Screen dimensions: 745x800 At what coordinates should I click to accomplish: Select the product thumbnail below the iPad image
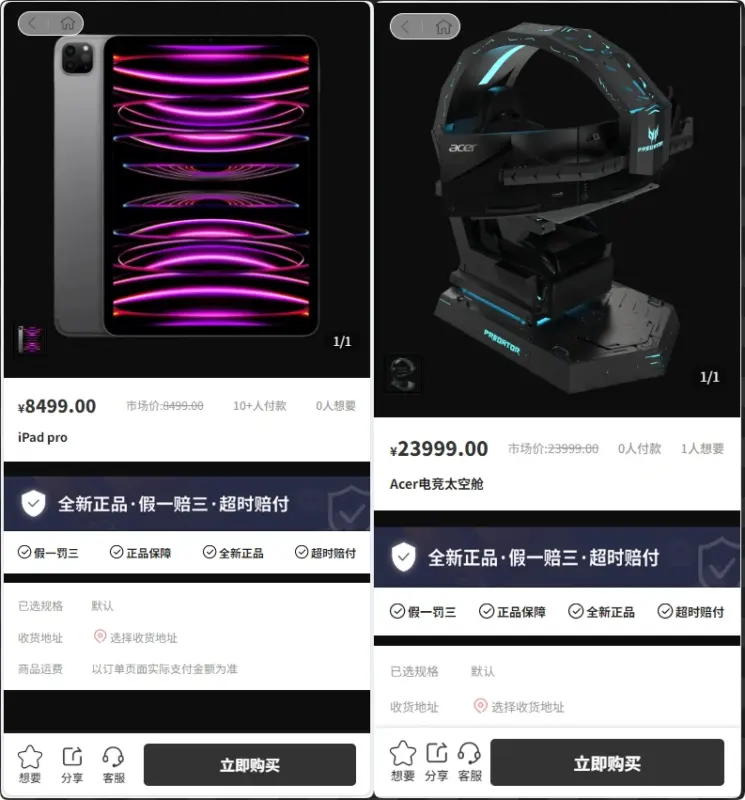click(x=32, y=340)
